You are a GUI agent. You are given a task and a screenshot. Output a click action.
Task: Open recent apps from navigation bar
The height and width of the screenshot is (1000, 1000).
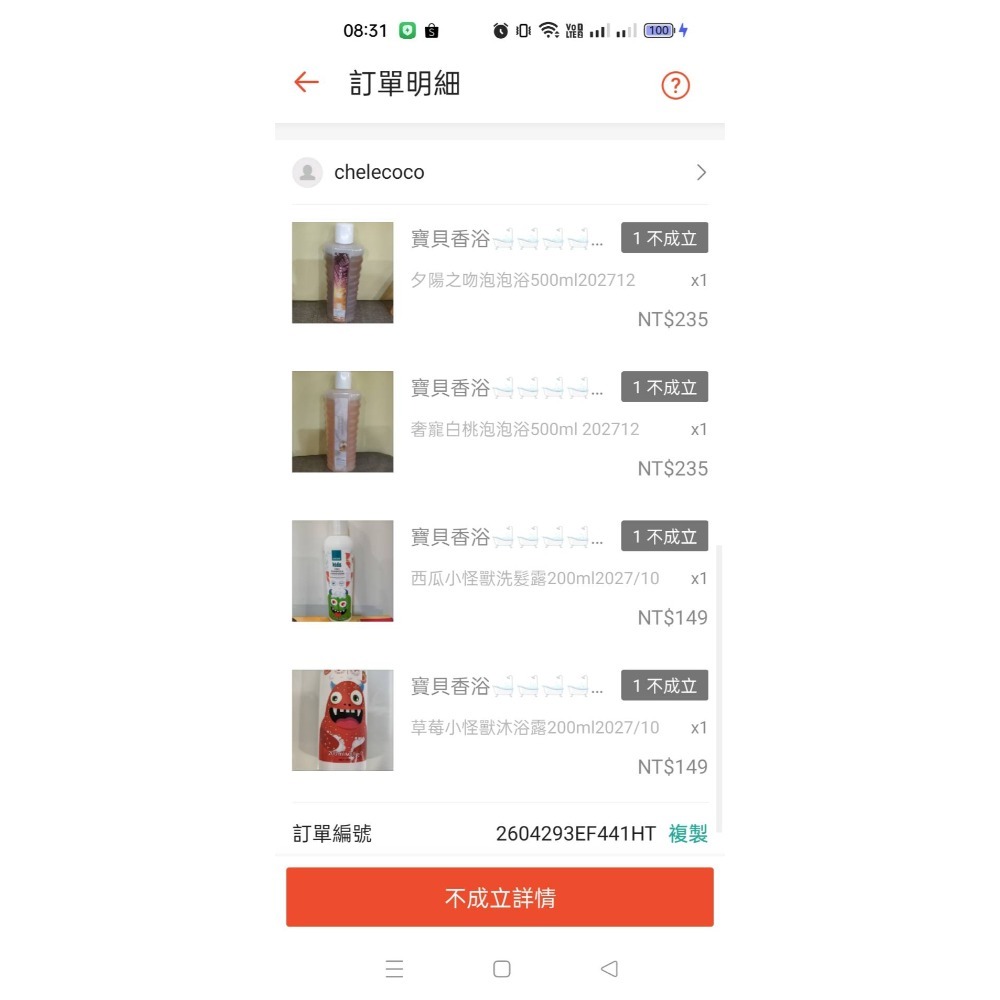[394, 969]
